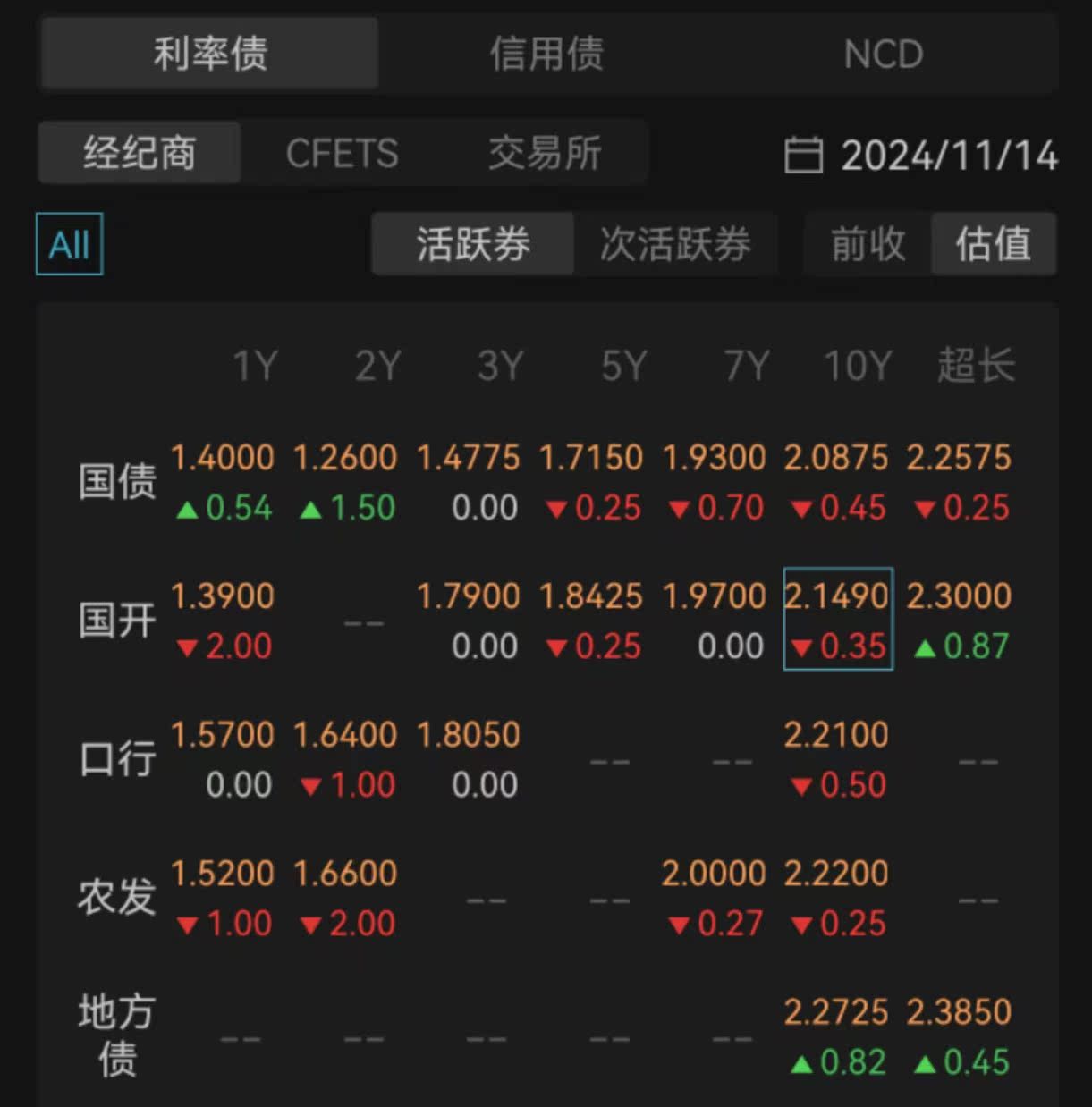Select the CFETS source option
The image size is (1092, 1107).
(x=343, y=153)
